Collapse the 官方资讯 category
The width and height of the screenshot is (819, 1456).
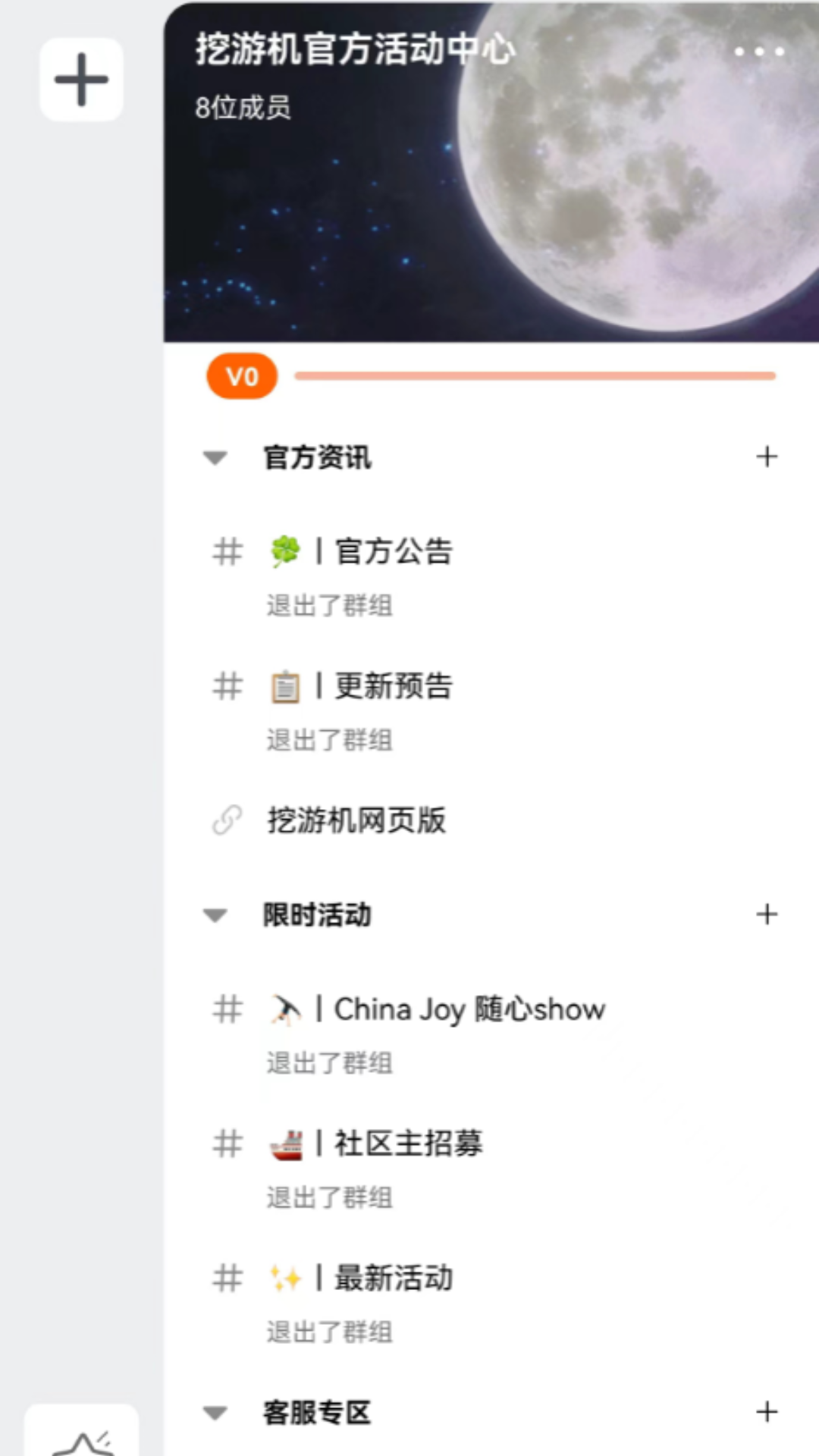click(215, 457)
